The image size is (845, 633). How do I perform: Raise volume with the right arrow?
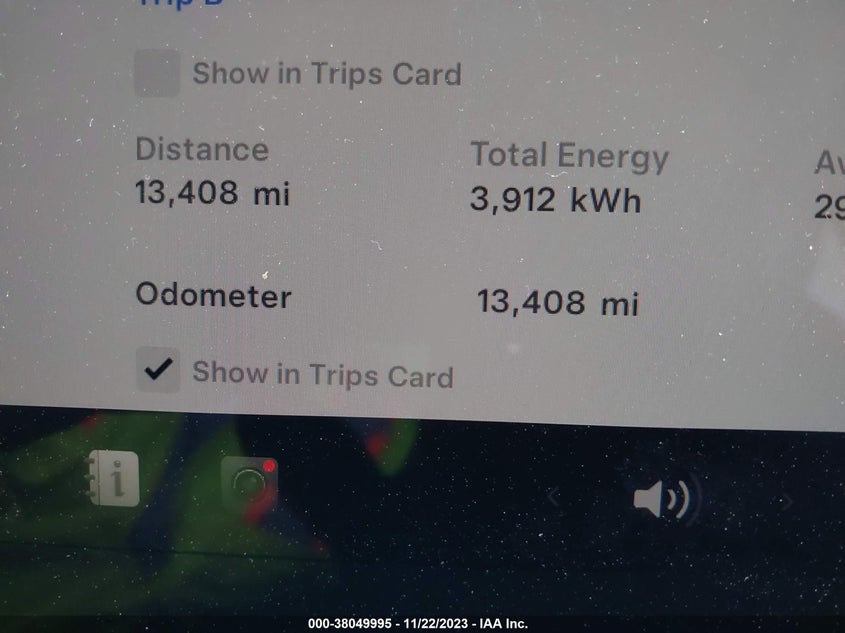coord(787,502)
